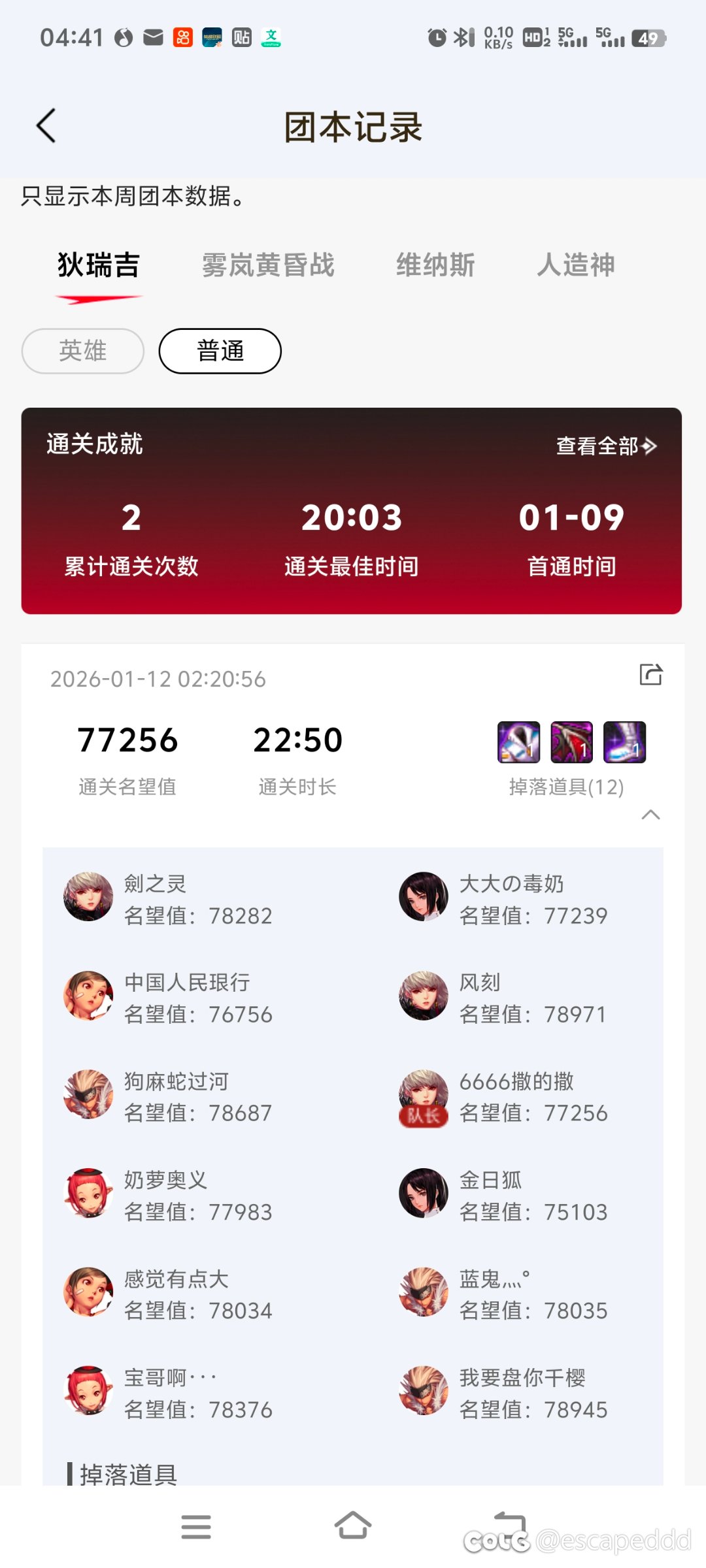Open recent apps menu button

(x=196, y=1526)
